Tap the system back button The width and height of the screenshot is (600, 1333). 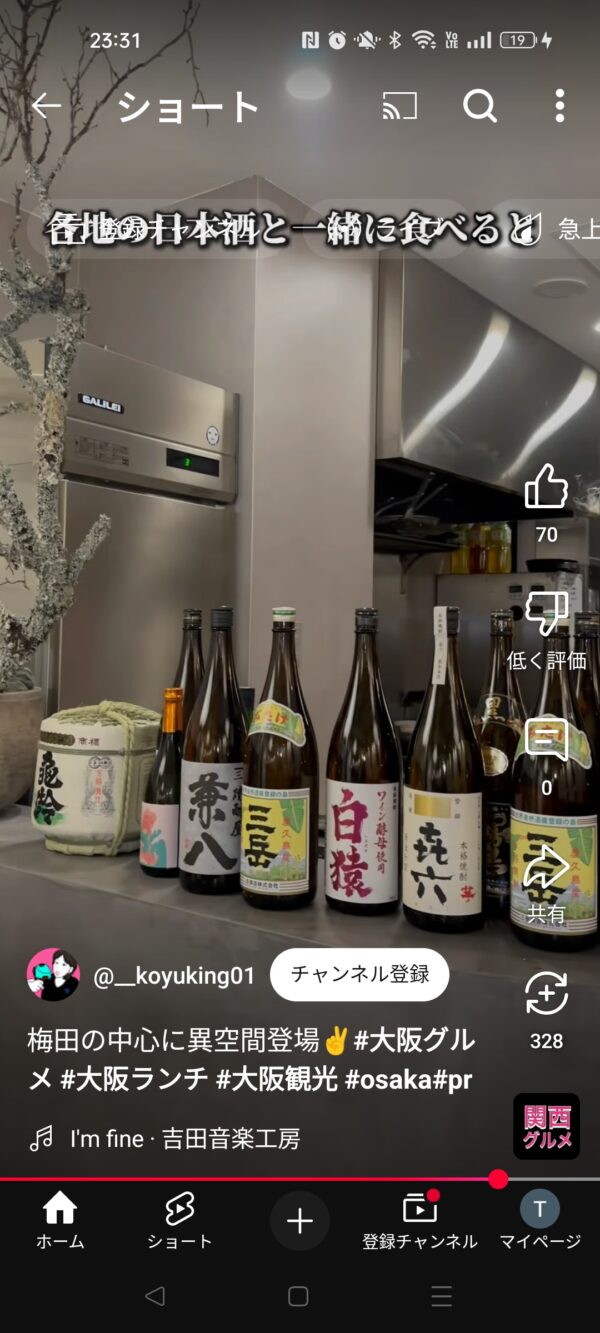[x=154, y=1297]
